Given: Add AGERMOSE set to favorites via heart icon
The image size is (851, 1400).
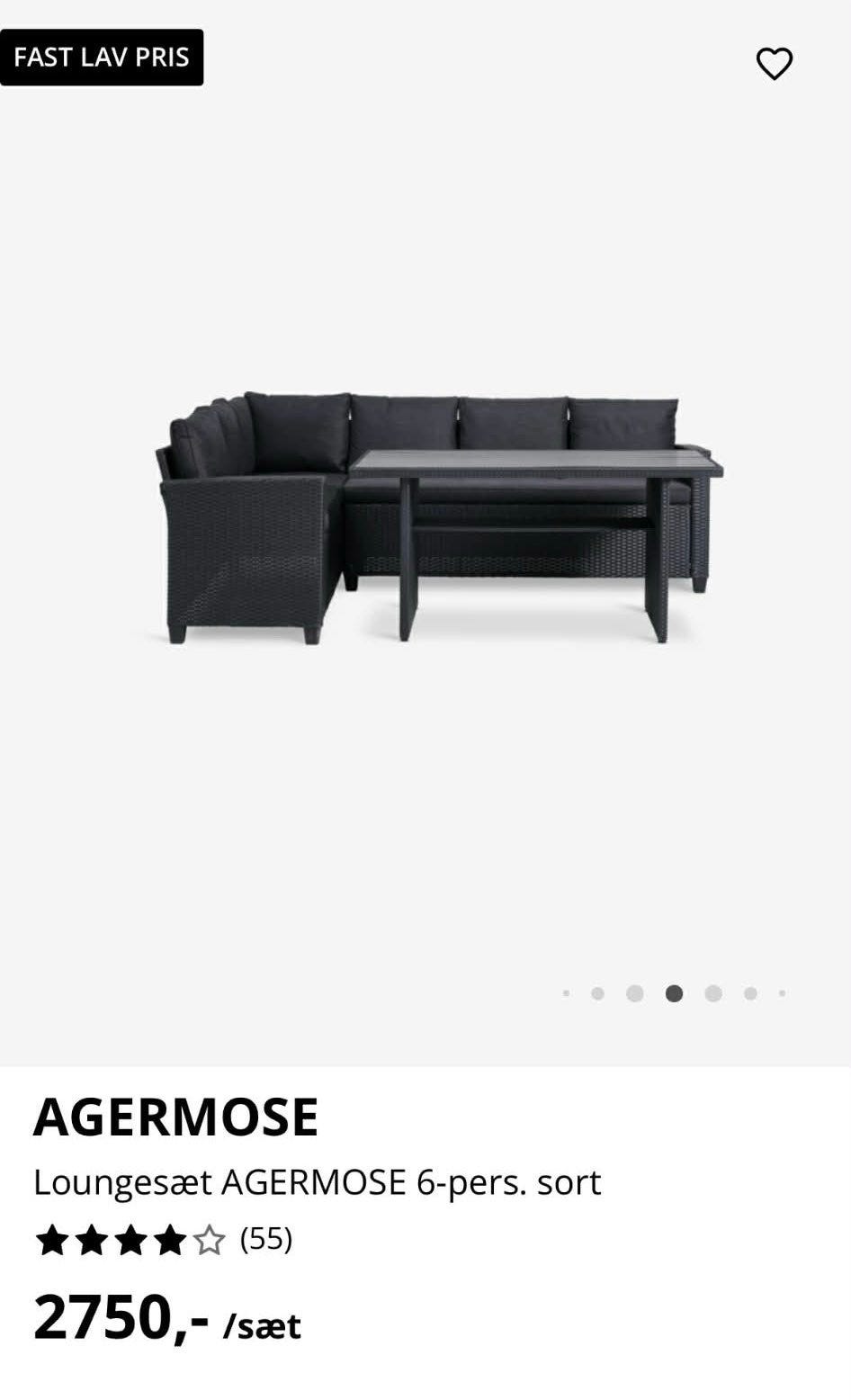Looking at the screenshot, I should 776,63.
